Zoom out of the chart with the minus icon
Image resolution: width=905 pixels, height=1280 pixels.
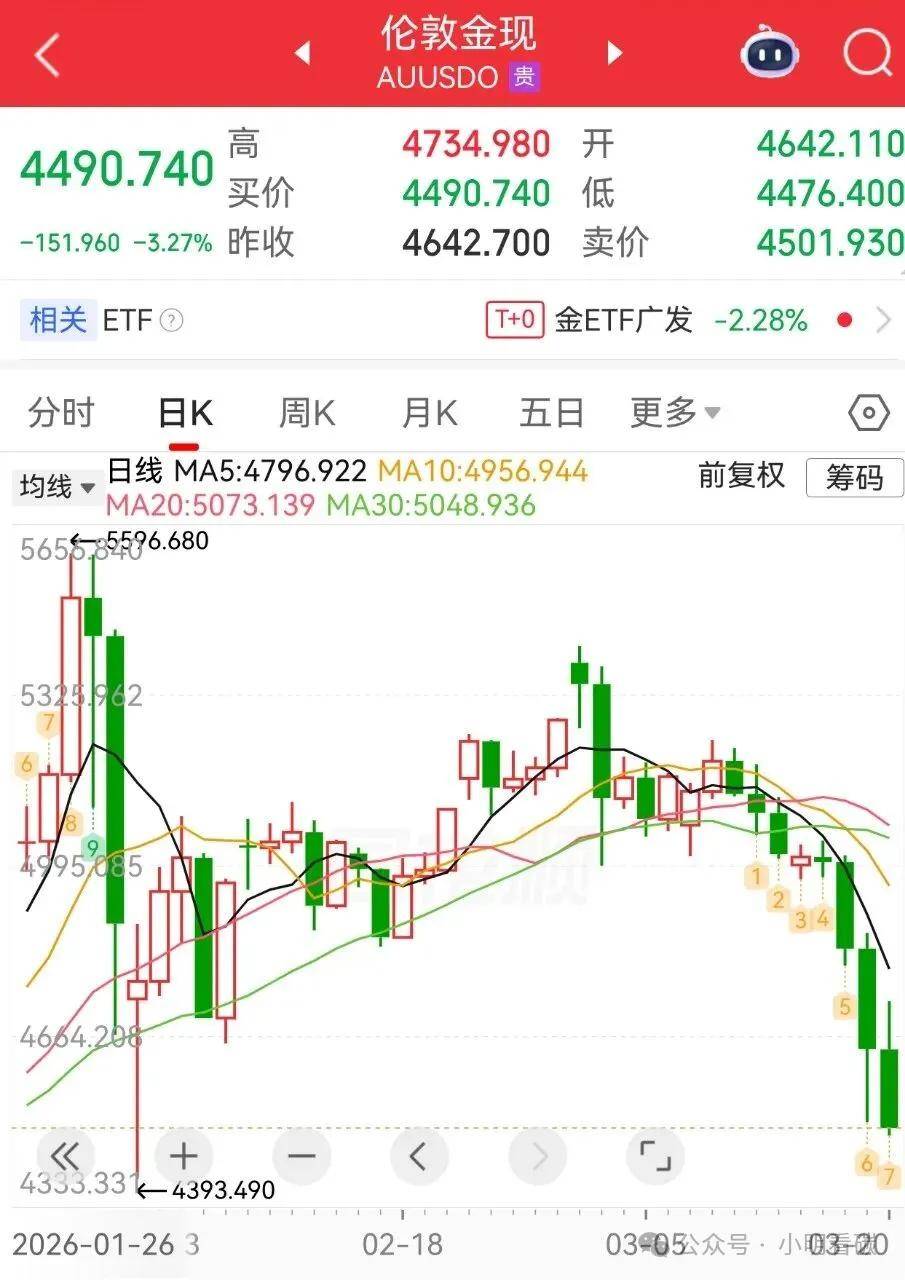(x=301, y=1156)
